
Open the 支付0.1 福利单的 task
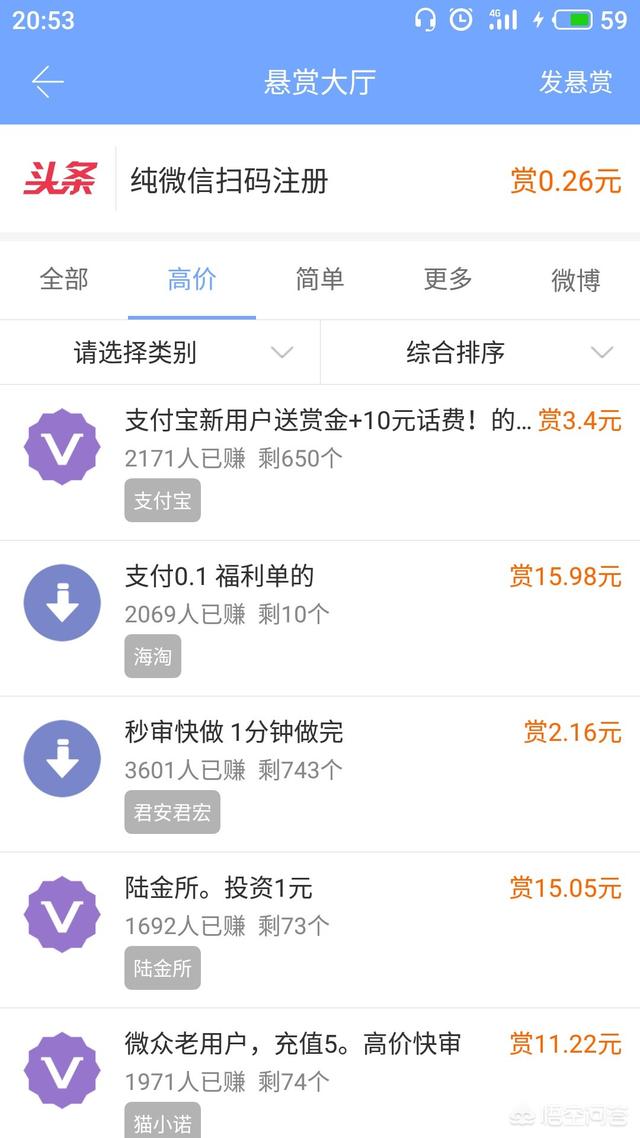pos(320,618)
